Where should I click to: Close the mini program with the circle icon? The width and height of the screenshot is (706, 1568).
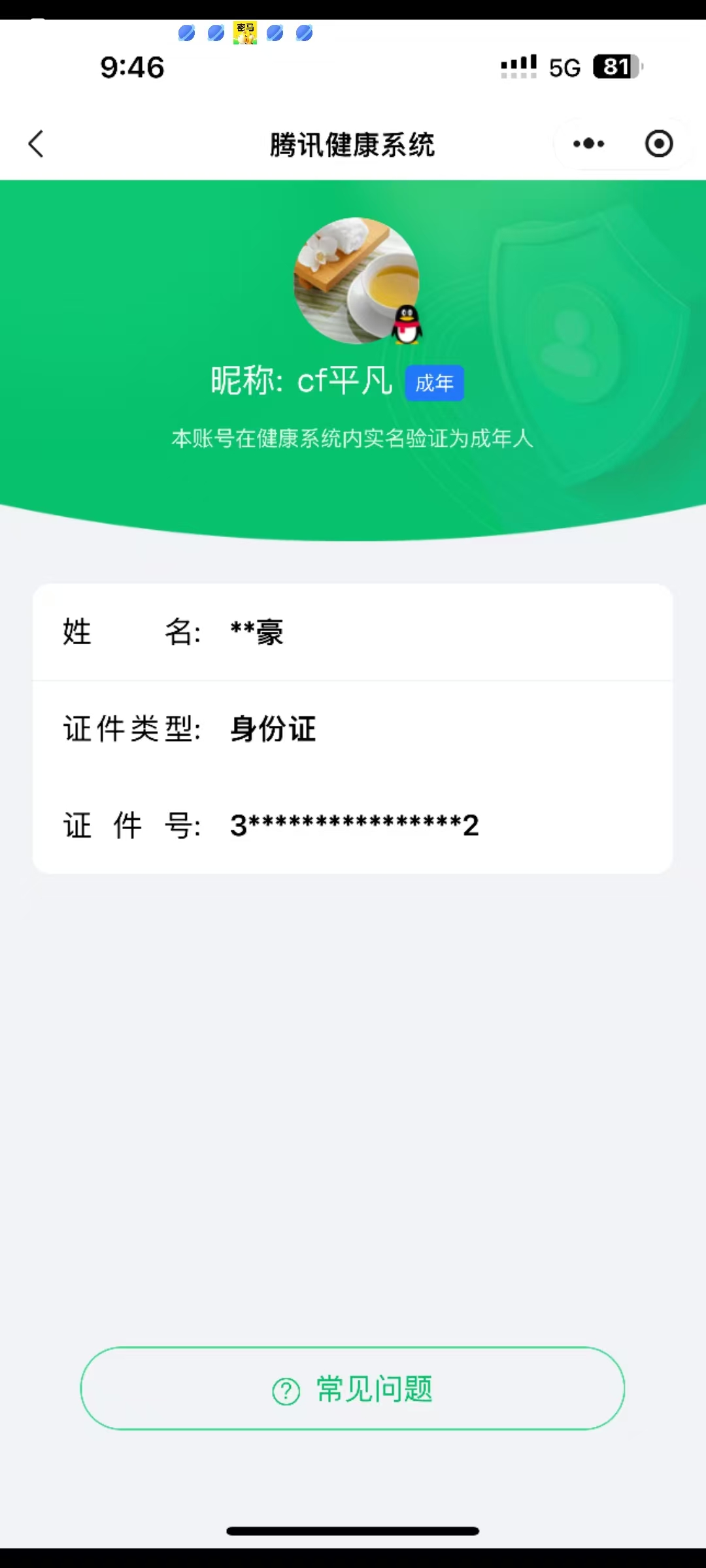(658, 144)
